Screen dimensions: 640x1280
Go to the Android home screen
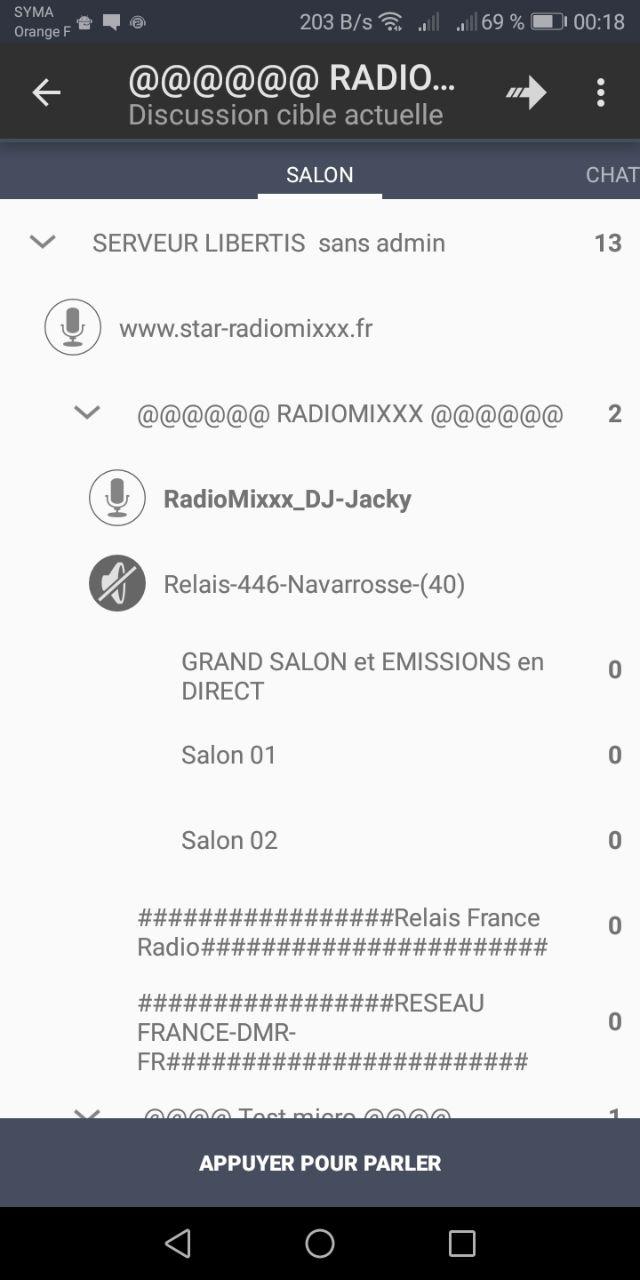coord(320,1243)
